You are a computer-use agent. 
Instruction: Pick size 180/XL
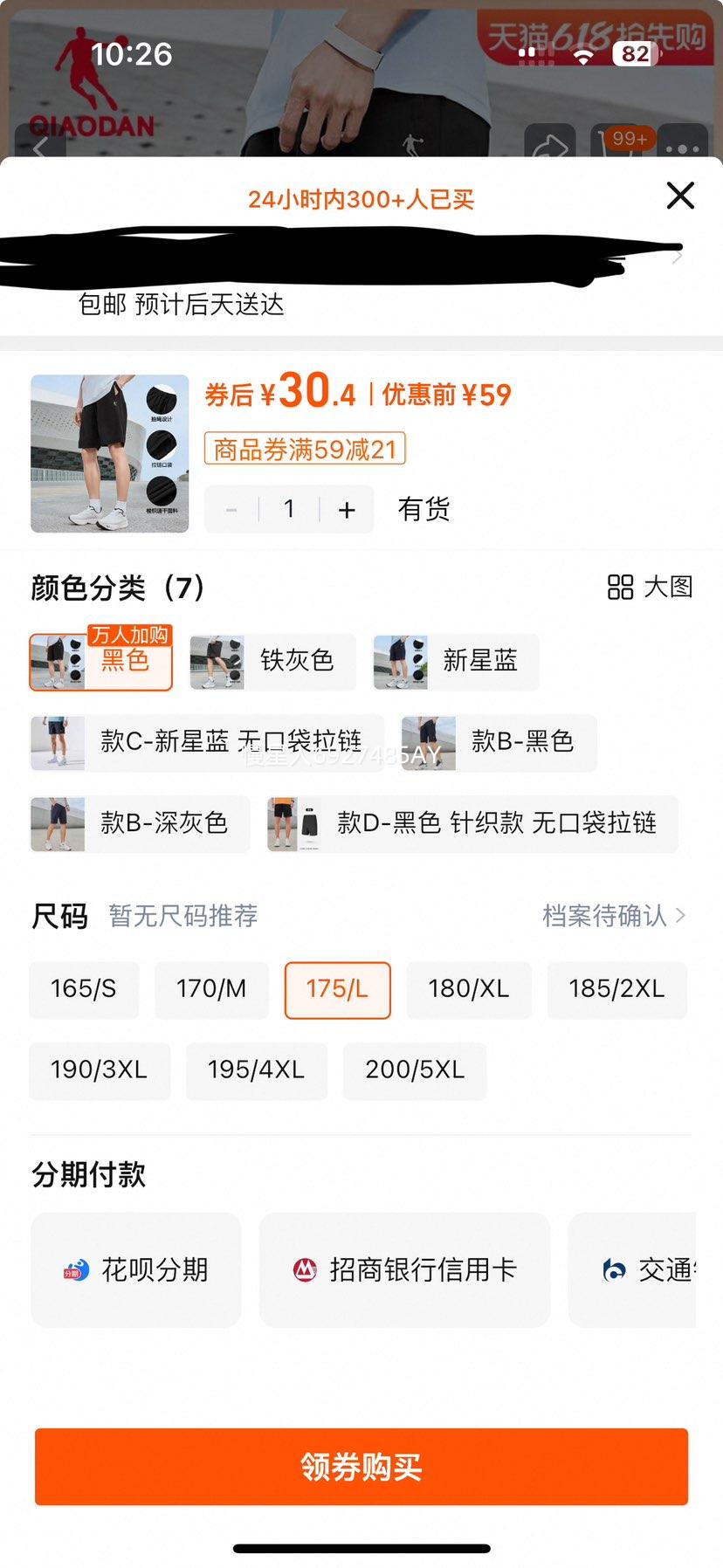tap(469, 989)
